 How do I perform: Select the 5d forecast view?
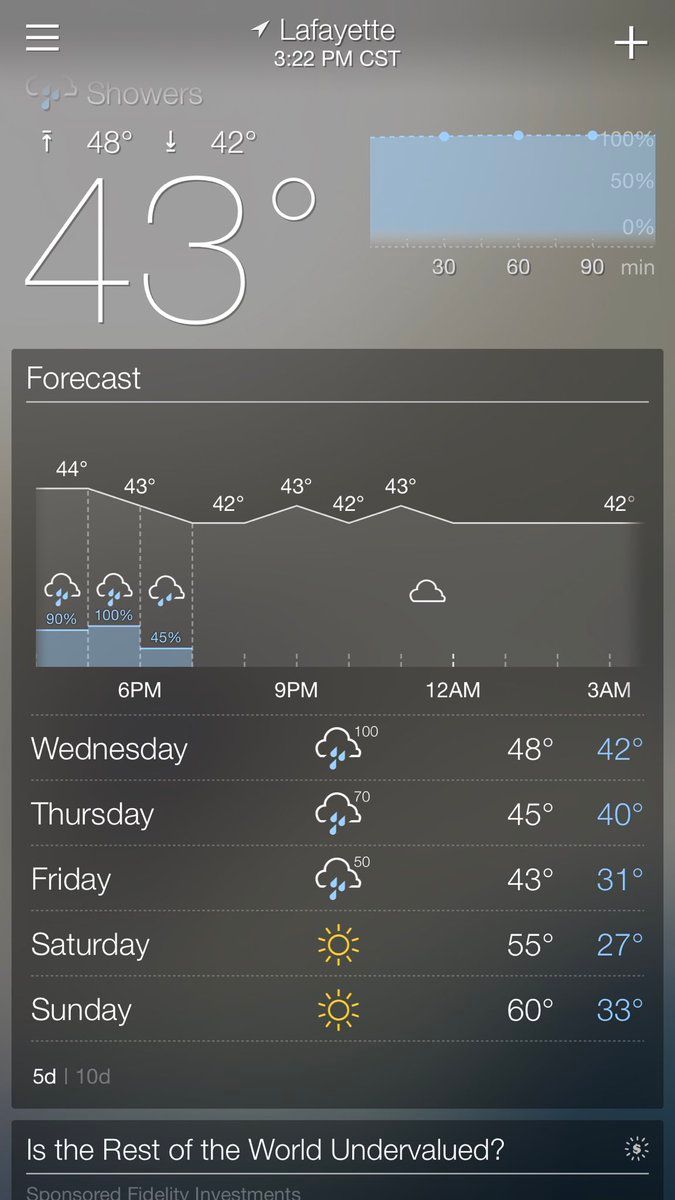click(44, 1077)
